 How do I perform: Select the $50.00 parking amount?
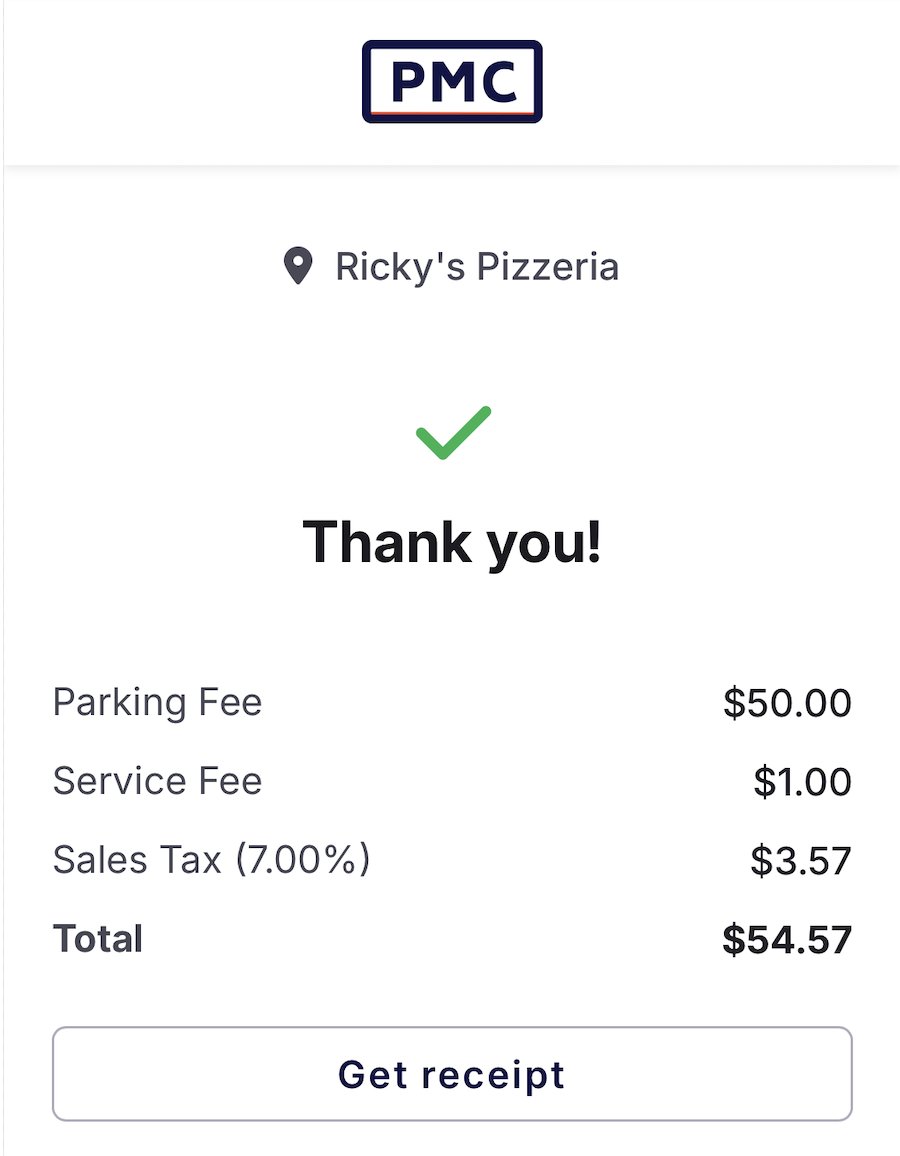pyautogui.click(x=787, y=702)
